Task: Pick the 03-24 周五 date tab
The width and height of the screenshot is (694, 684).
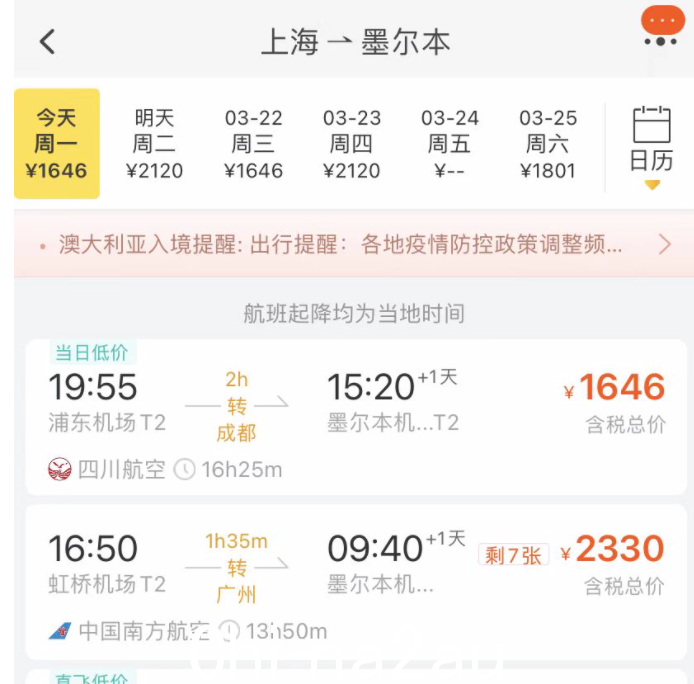Action: coord(449,144)
